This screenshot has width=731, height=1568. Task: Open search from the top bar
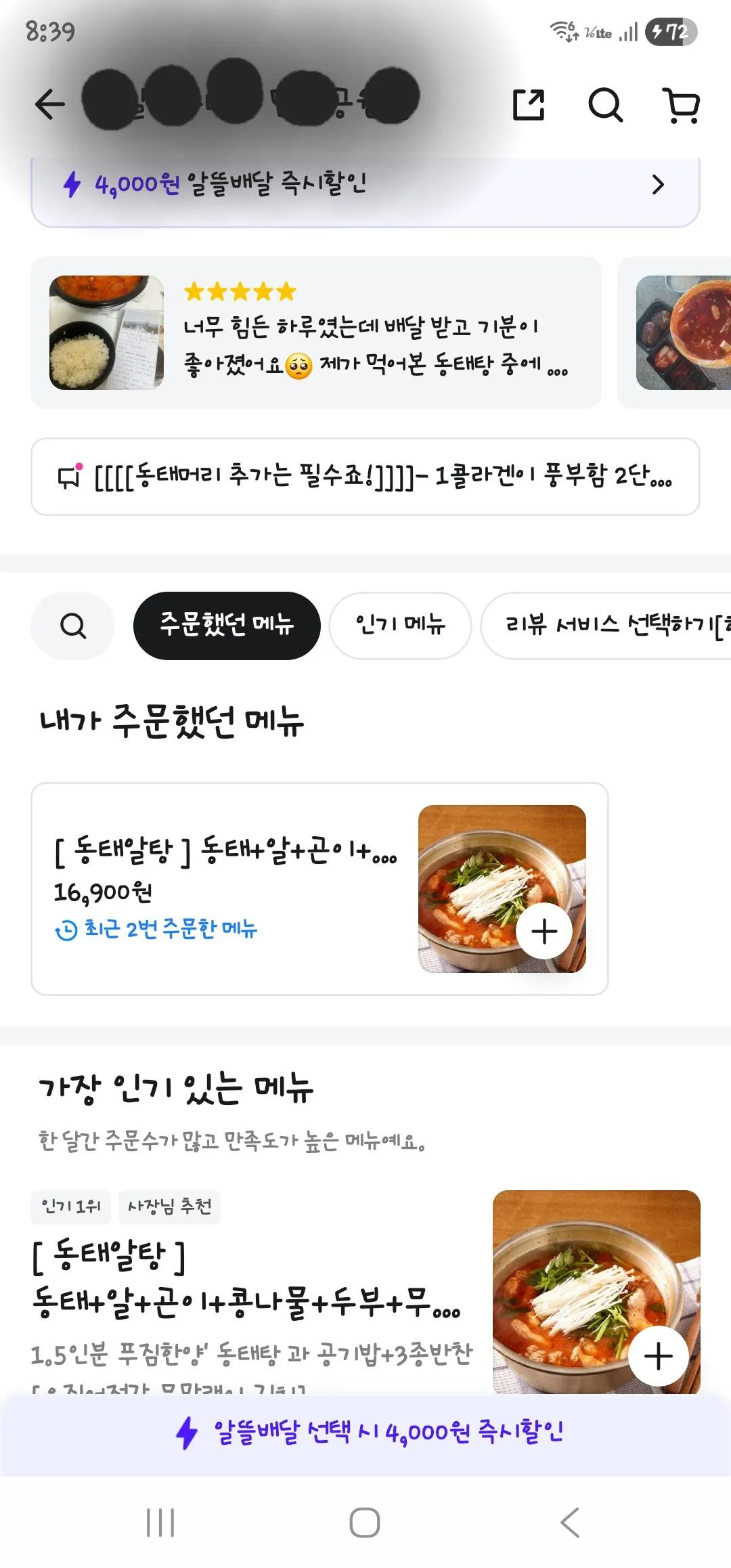604,105
